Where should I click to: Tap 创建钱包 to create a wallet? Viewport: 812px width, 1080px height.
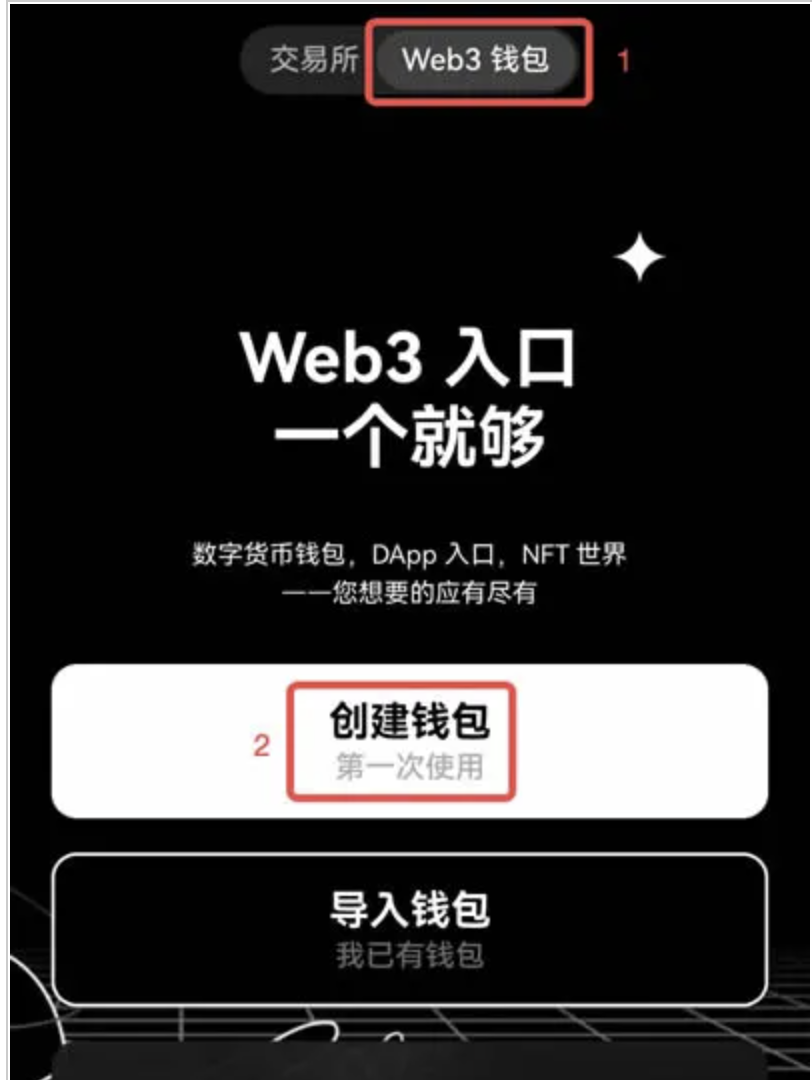click(409, 741)
